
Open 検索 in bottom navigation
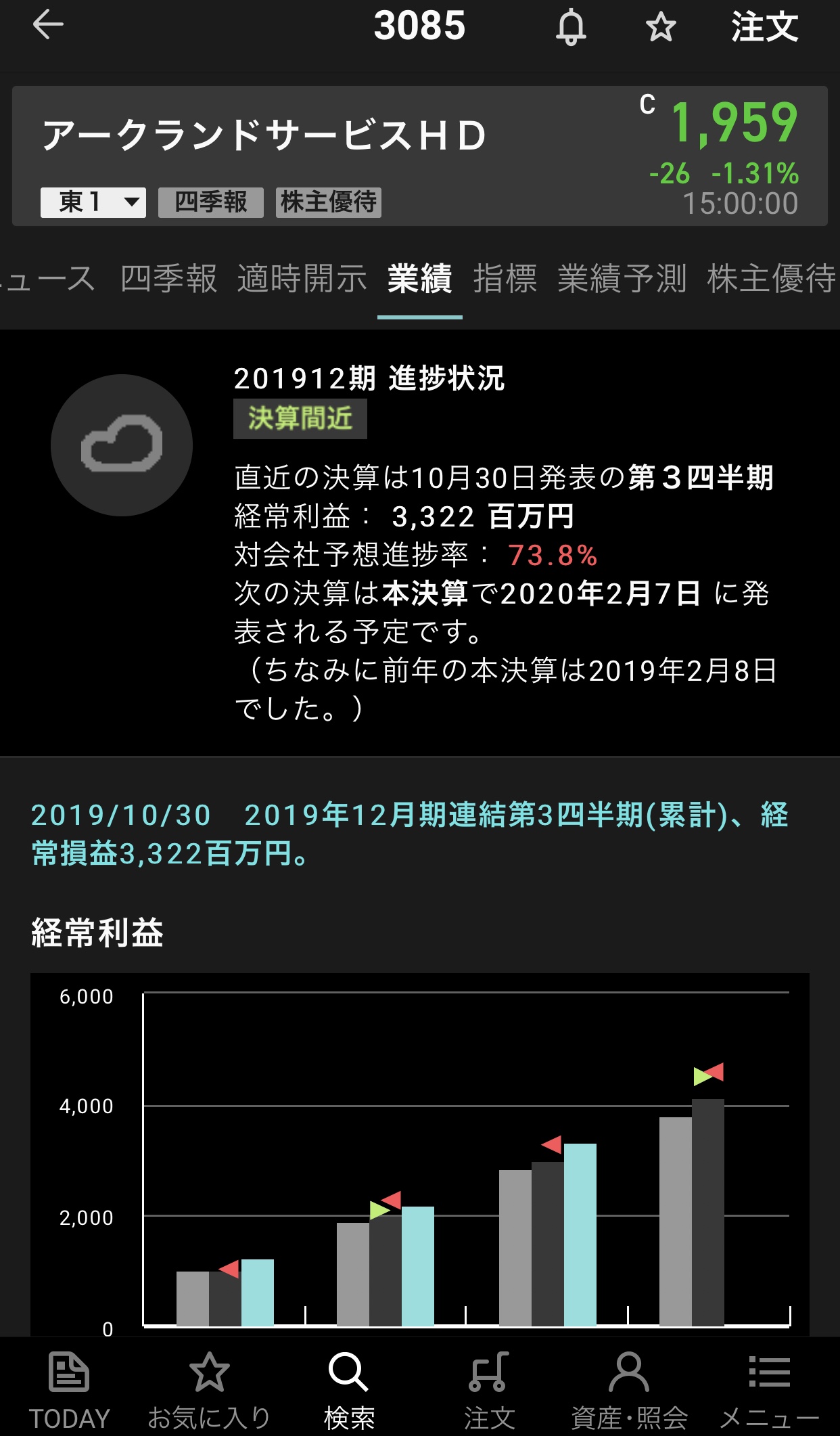[x=349, y=1389]
